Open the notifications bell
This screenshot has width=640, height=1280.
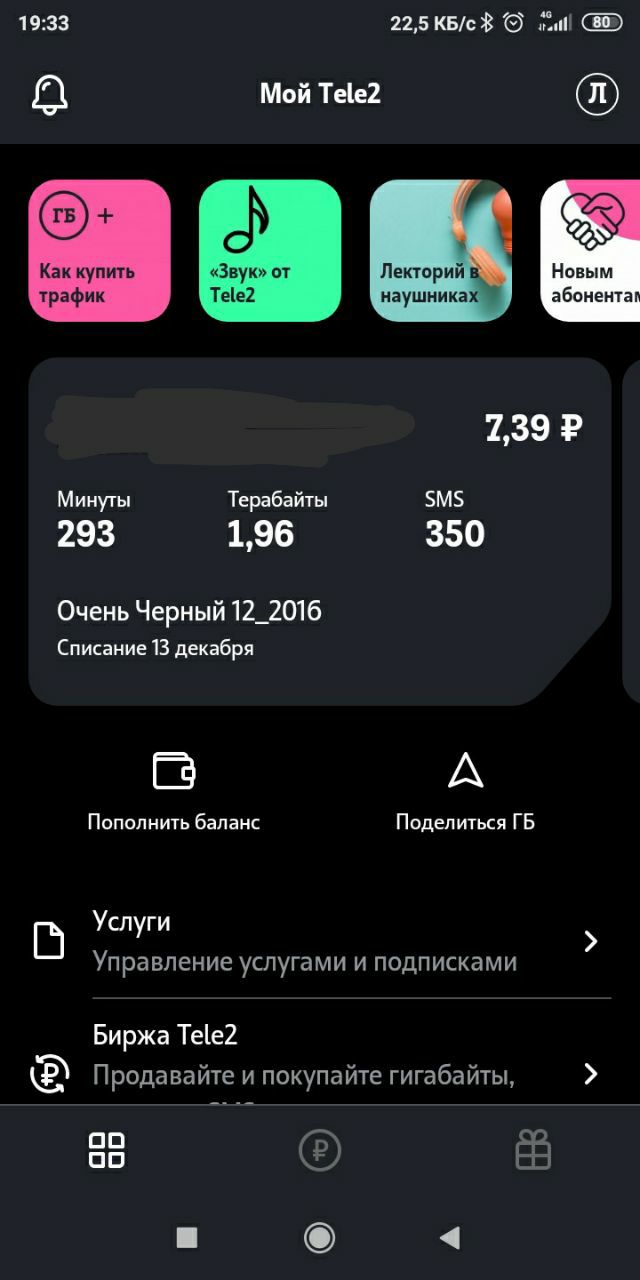point(50,95)
